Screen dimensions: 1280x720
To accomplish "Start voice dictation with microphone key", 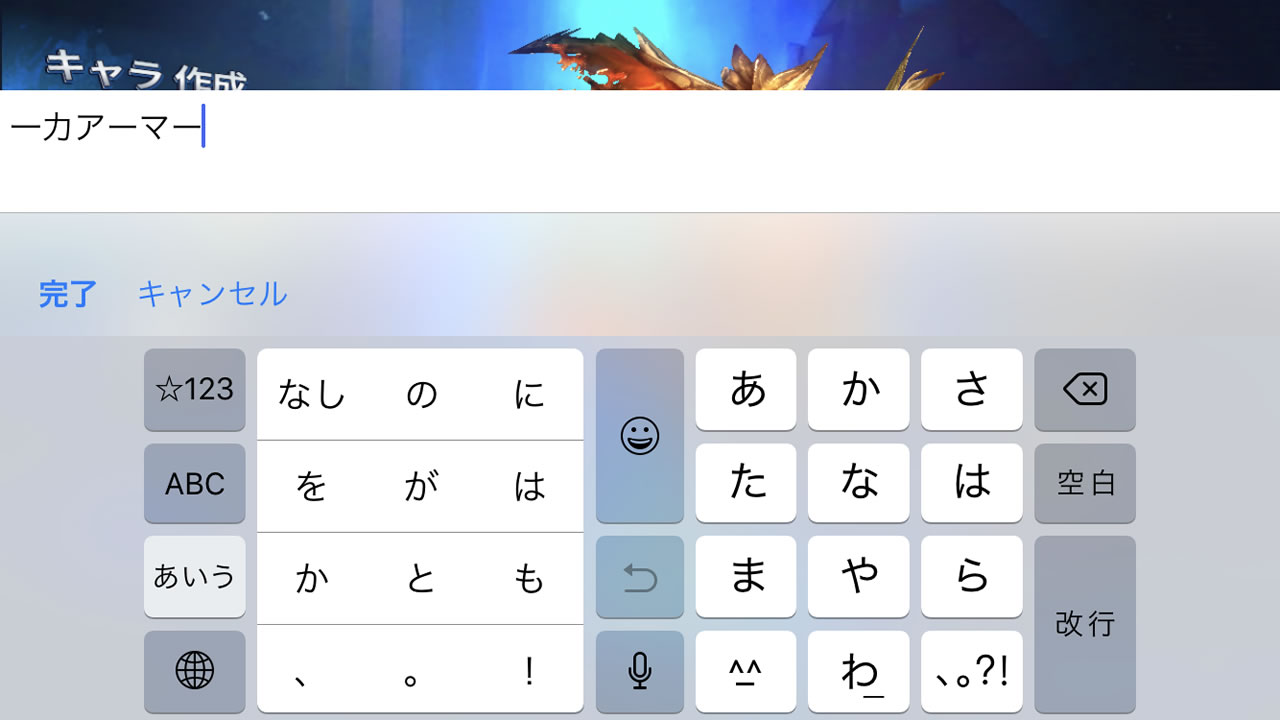I will tap(640, 671).
